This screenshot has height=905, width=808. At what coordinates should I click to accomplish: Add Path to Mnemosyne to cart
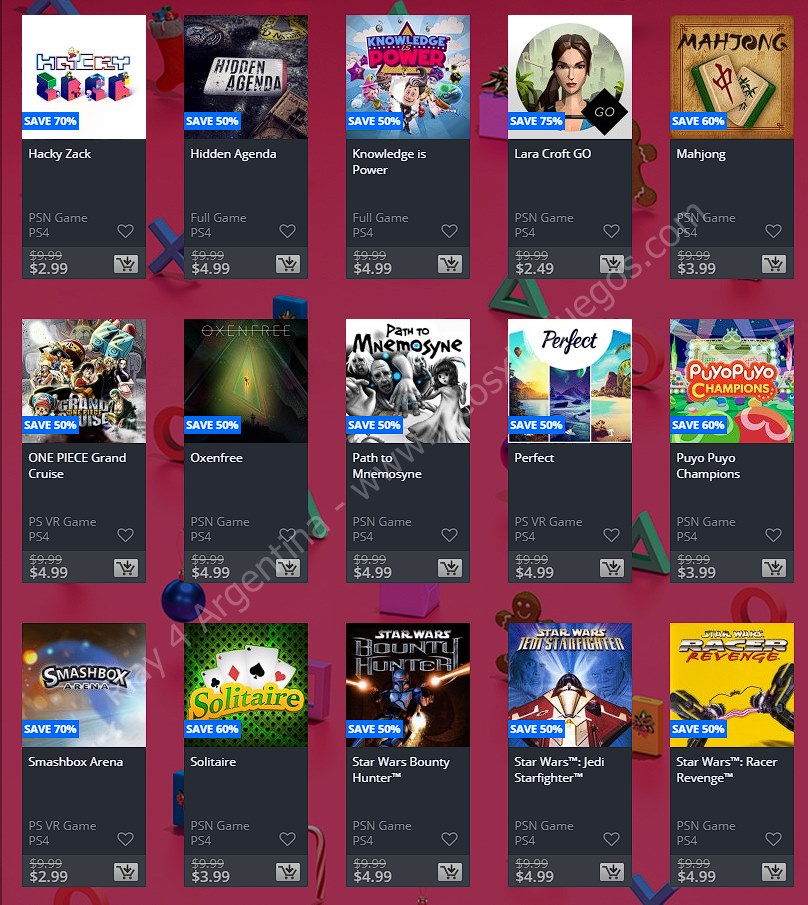[x=449, y=569]
